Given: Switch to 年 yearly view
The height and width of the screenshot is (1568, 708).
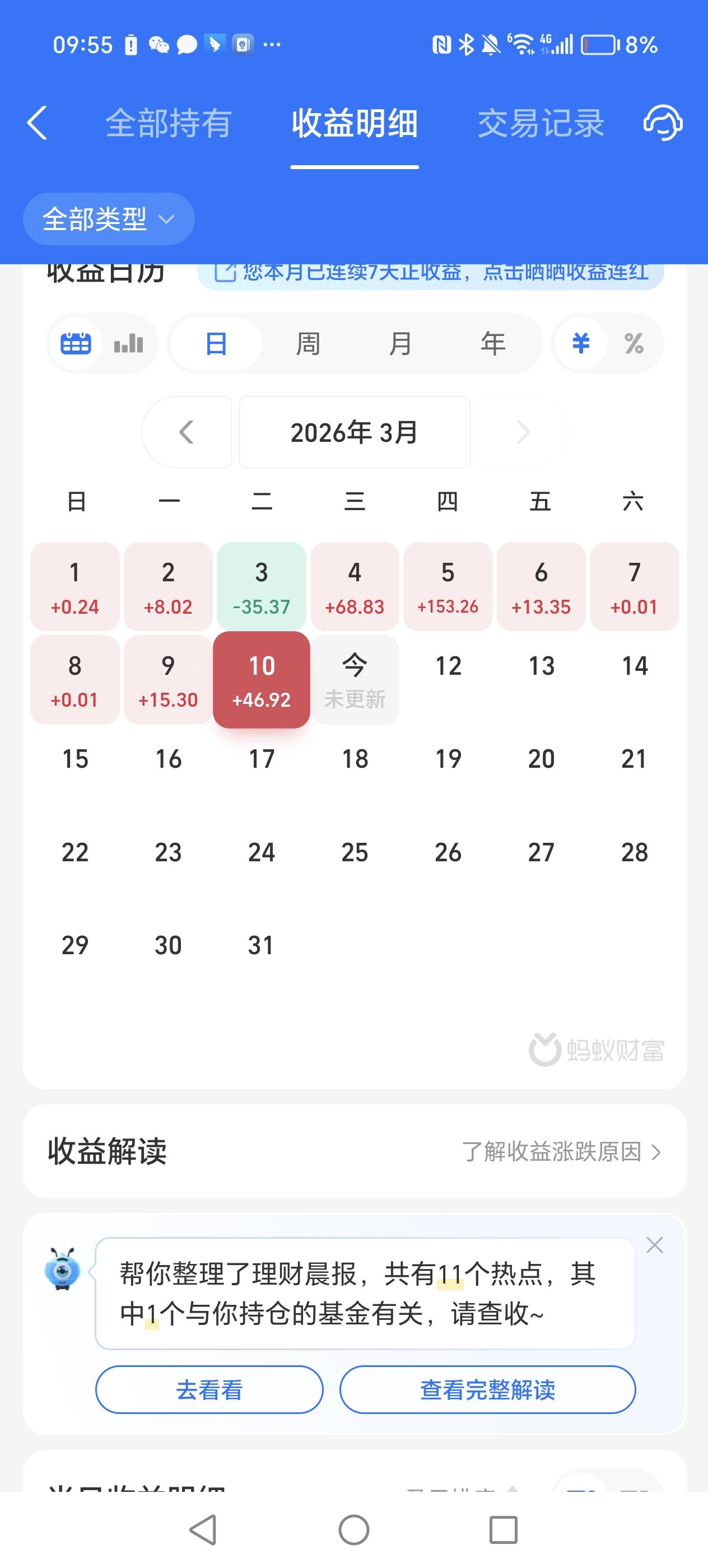Looking at the screenshot, I should tap(492, 343).
